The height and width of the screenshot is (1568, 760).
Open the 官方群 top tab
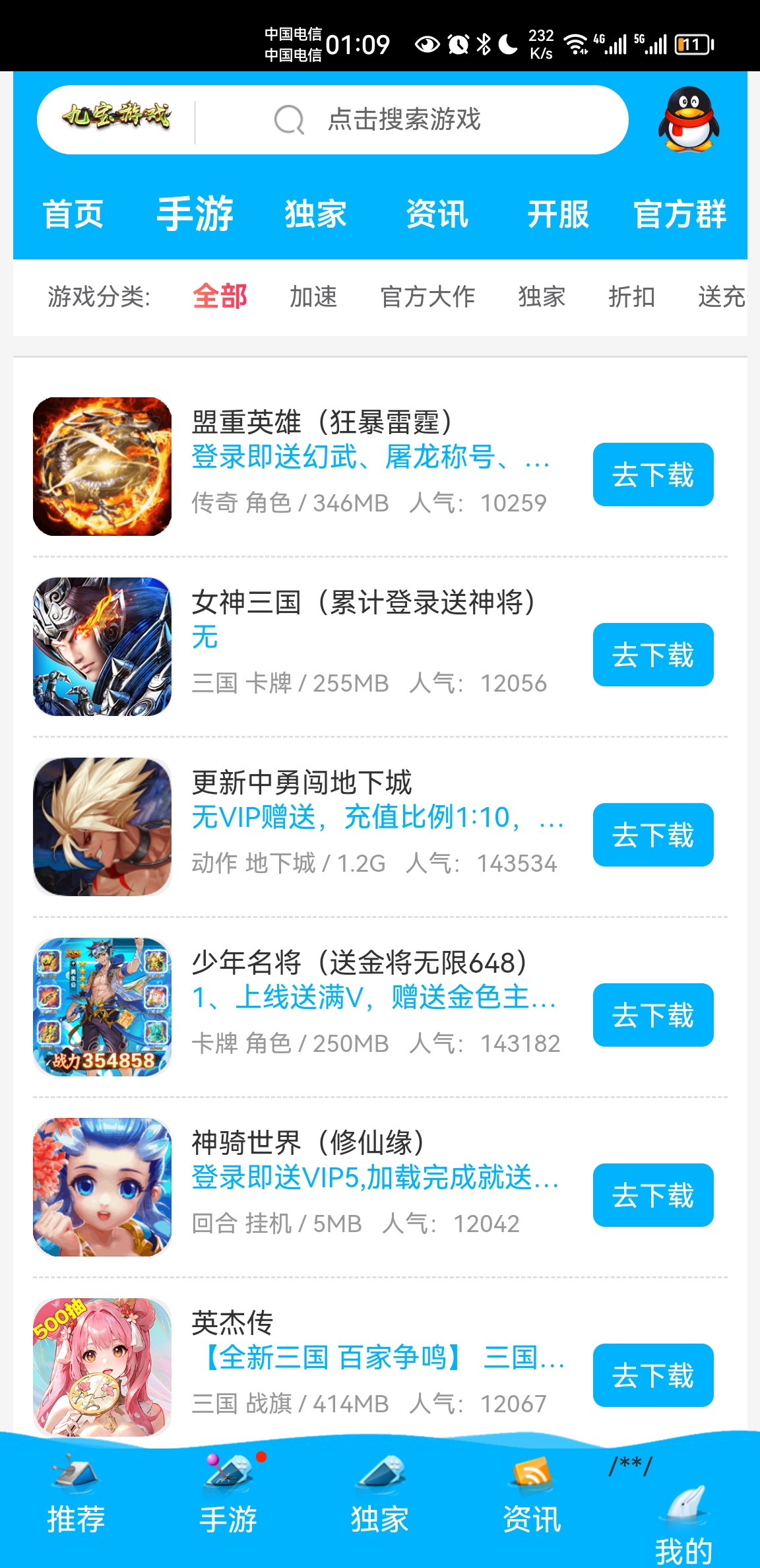tap(680, 214)
